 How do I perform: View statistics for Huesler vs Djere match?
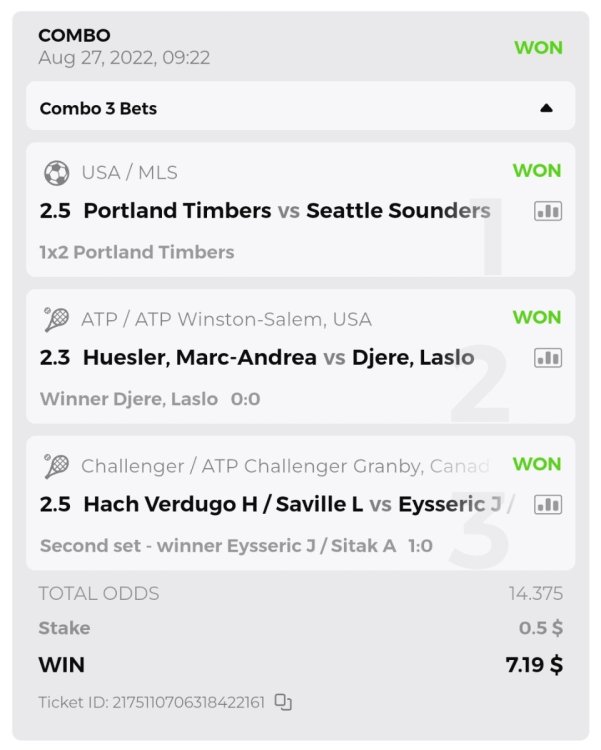(548, 358)
